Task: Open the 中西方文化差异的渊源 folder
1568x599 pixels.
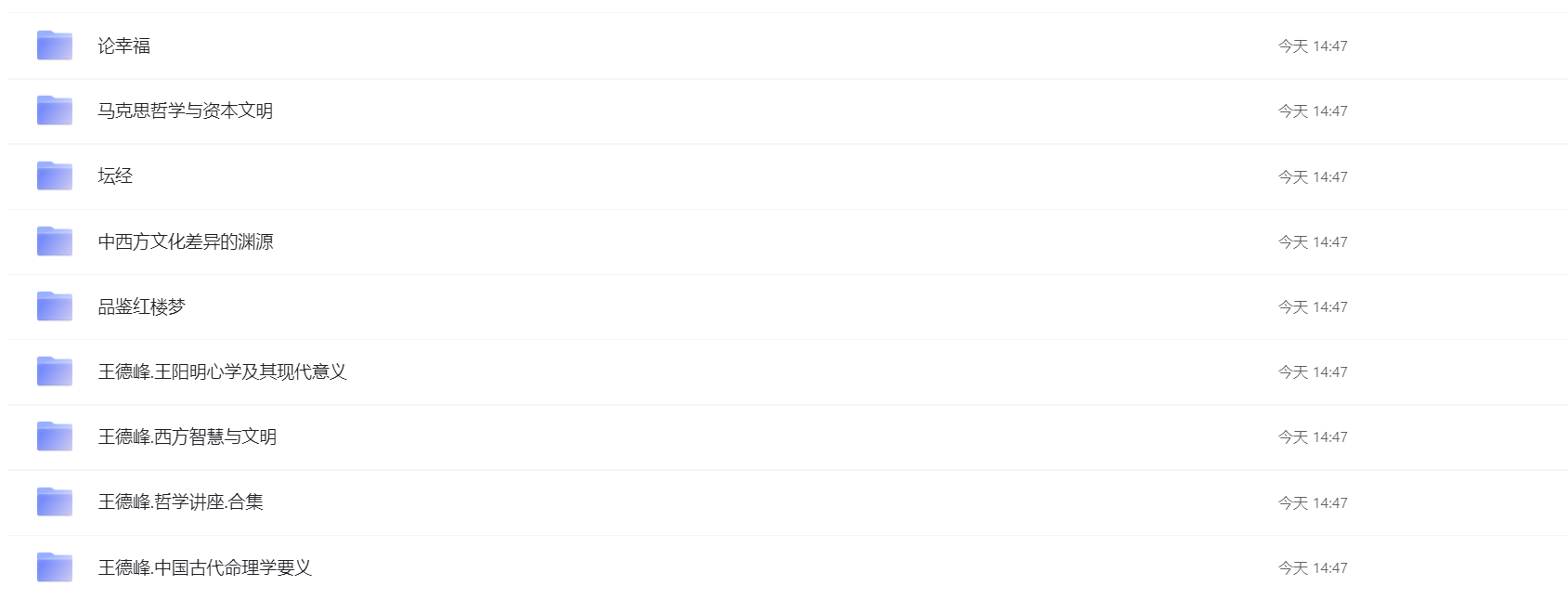Action: click(x=185, y=241)
